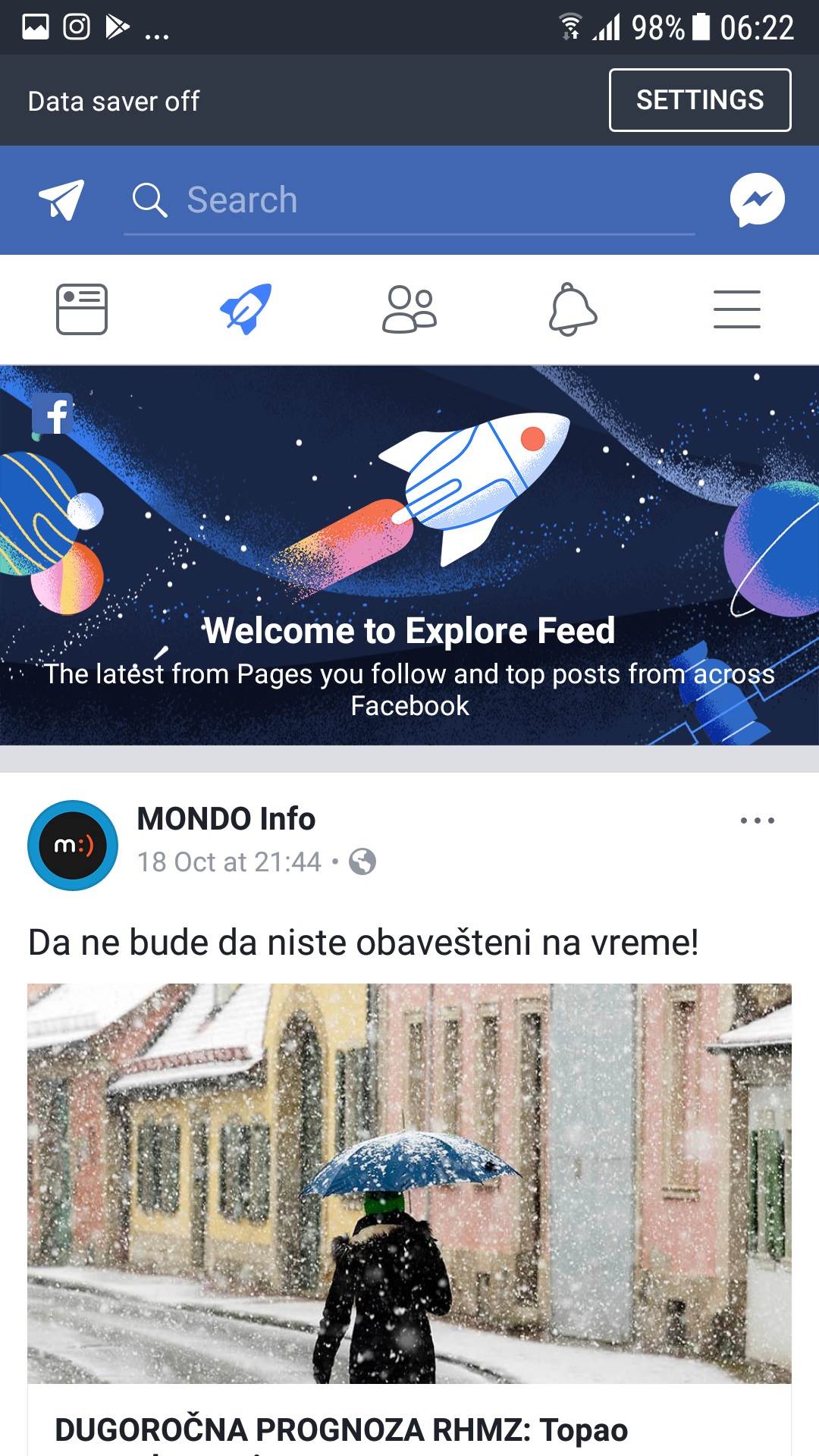This screenshot has height=1456, width=819.
Task: Open the post timestamp 18 Oct at 21:44
Action: pos(230,861)
